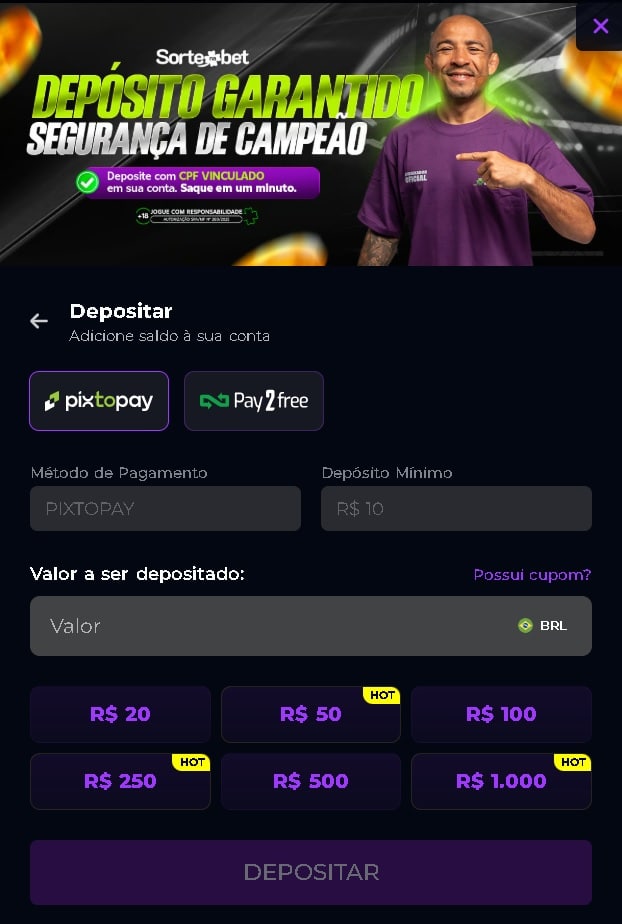Go back using the arrow beside Depositar
Image resolution: width=622 pixels, height=924 pixels.
point(39,321)
